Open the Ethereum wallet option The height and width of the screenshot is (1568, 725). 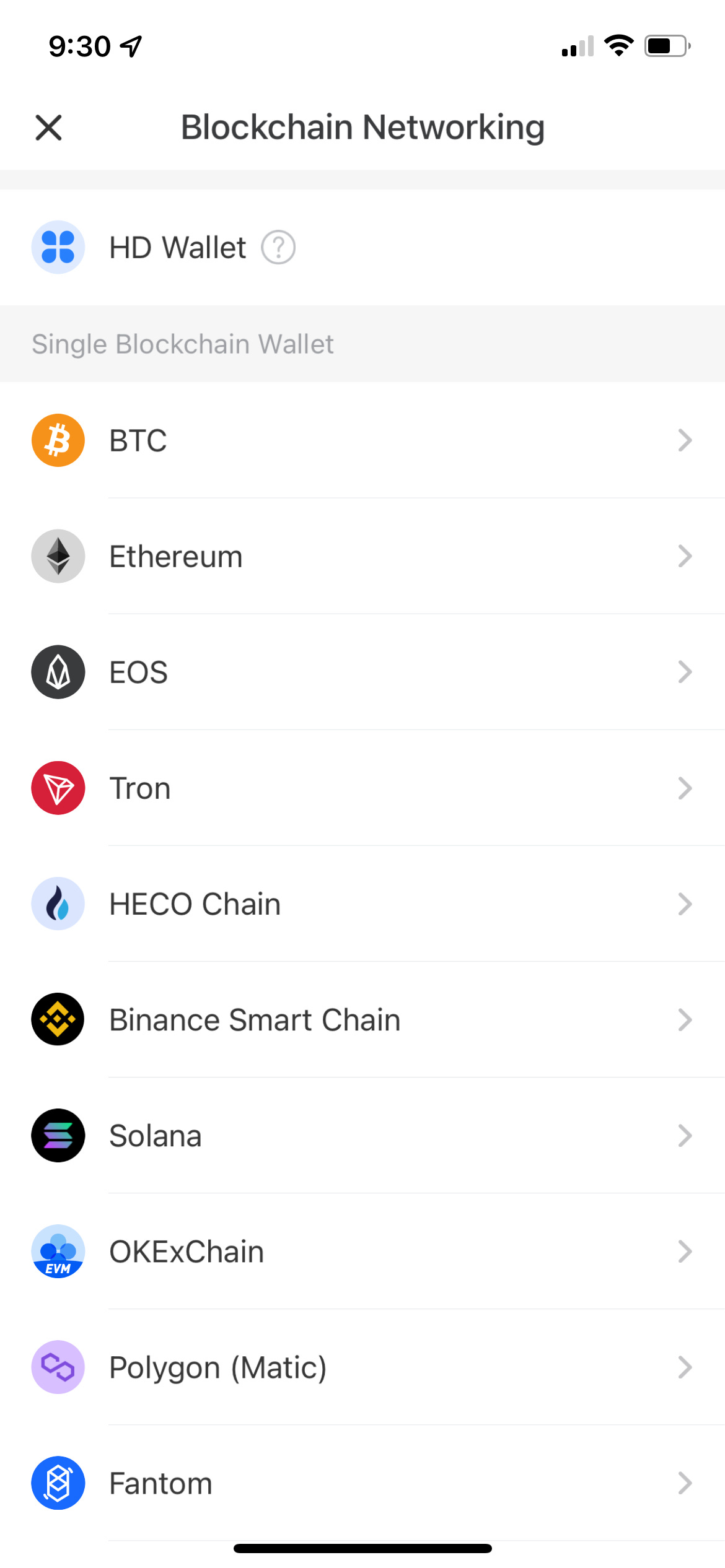pos(362,556)
